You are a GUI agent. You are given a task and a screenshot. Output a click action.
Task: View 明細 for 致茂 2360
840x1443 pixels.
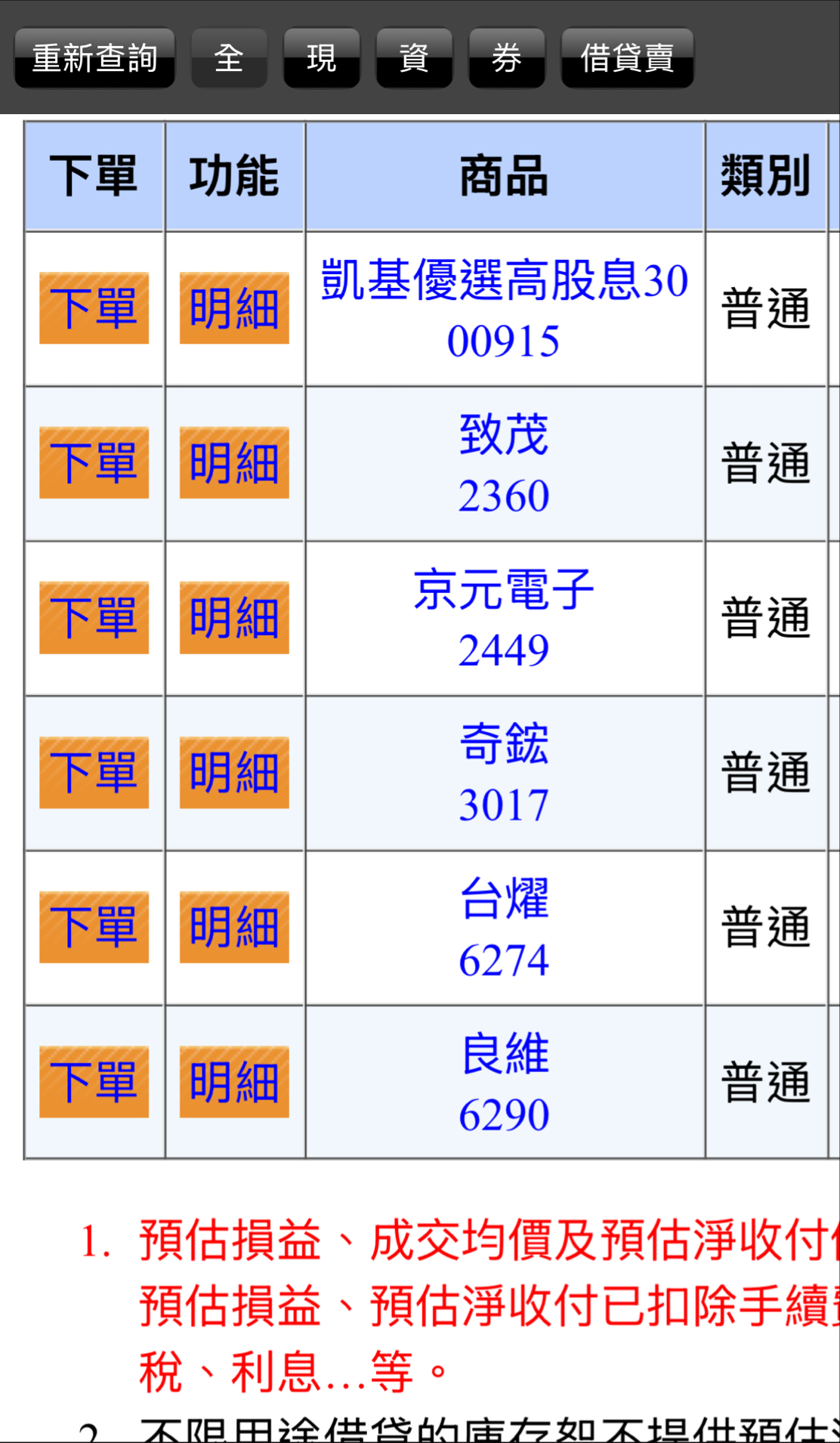coord(234,462)
